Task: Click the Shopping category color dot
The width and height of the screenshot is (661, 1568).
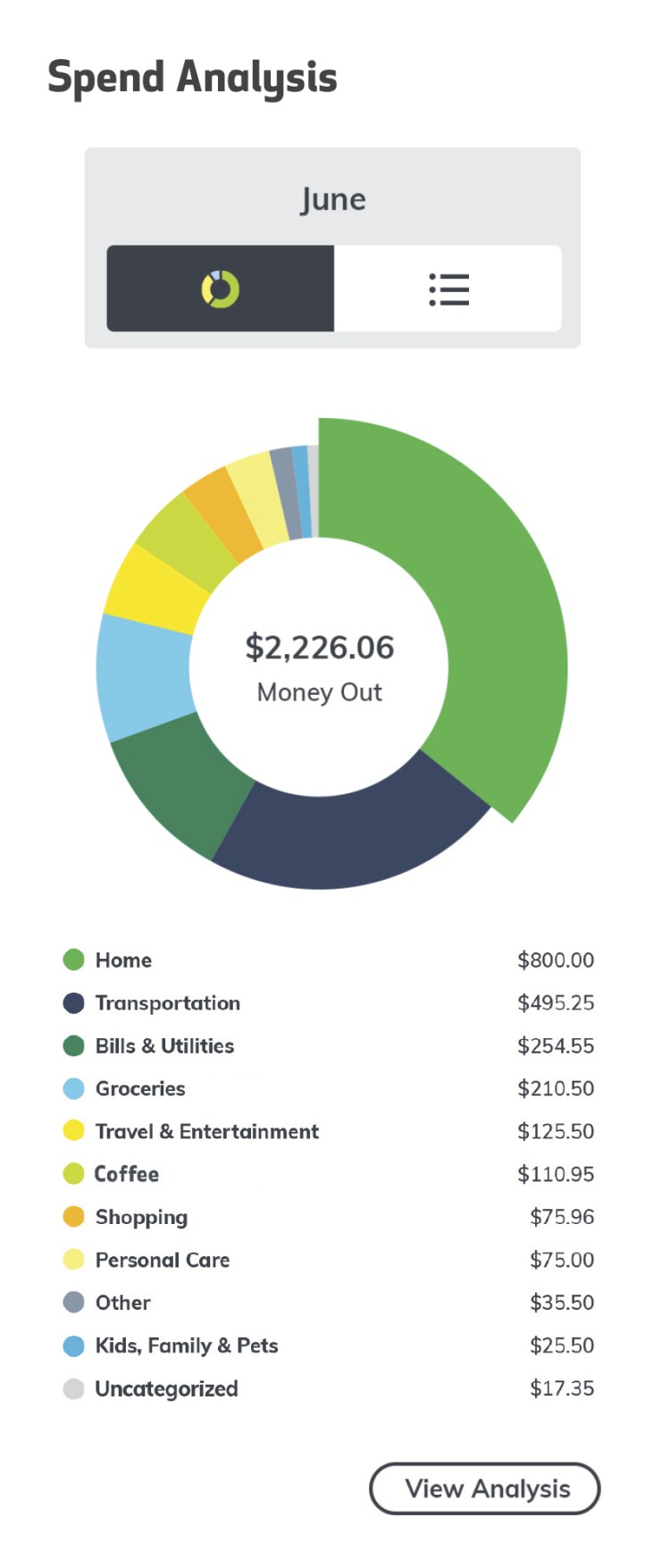Action: coord(72,1217)
